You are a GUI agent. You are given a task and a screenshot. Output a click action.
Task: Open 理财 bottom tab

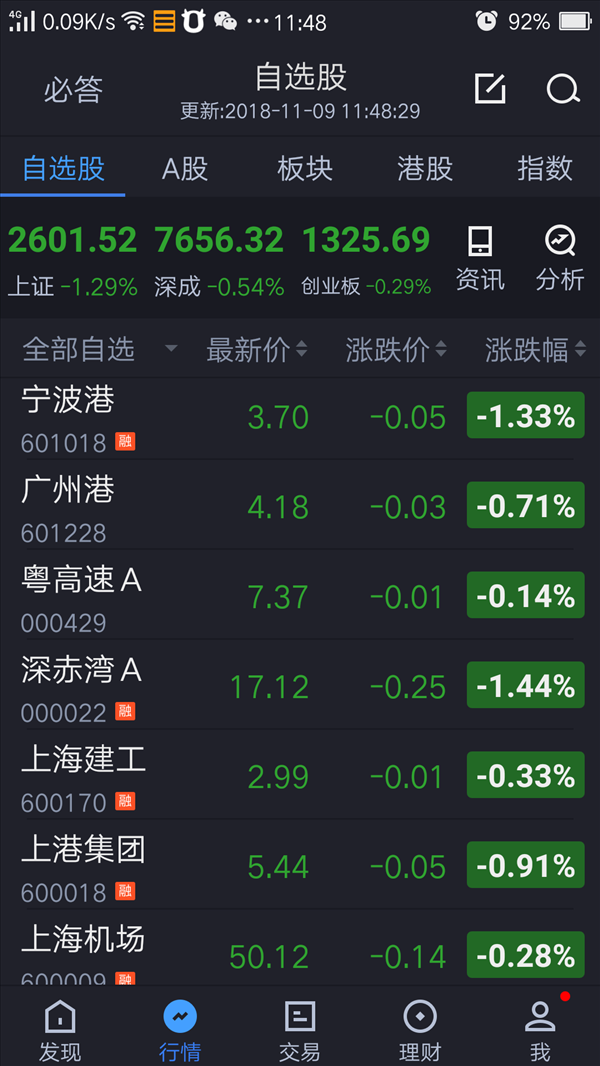[x=420, y=1030]
